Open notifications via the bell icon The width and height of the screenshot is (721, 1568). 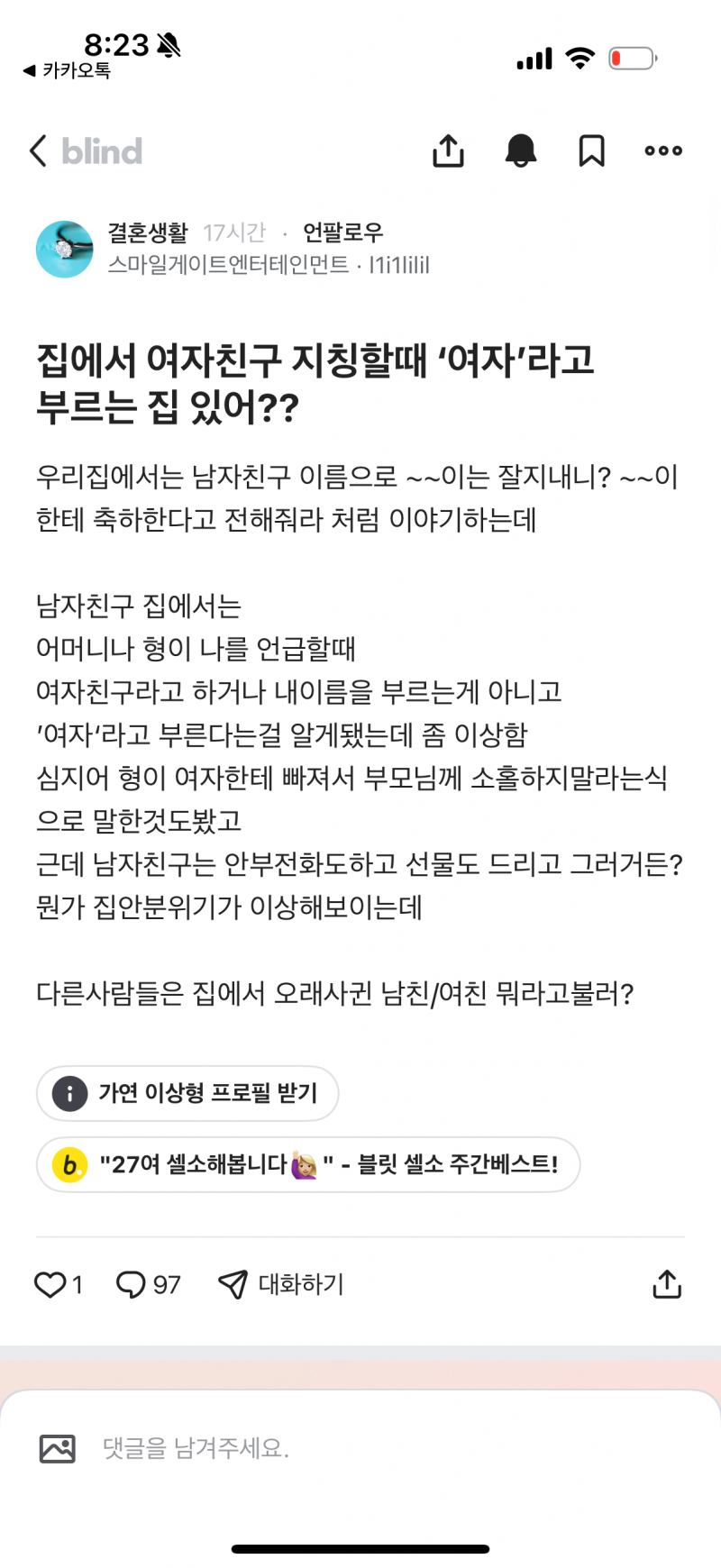[520, 150]
